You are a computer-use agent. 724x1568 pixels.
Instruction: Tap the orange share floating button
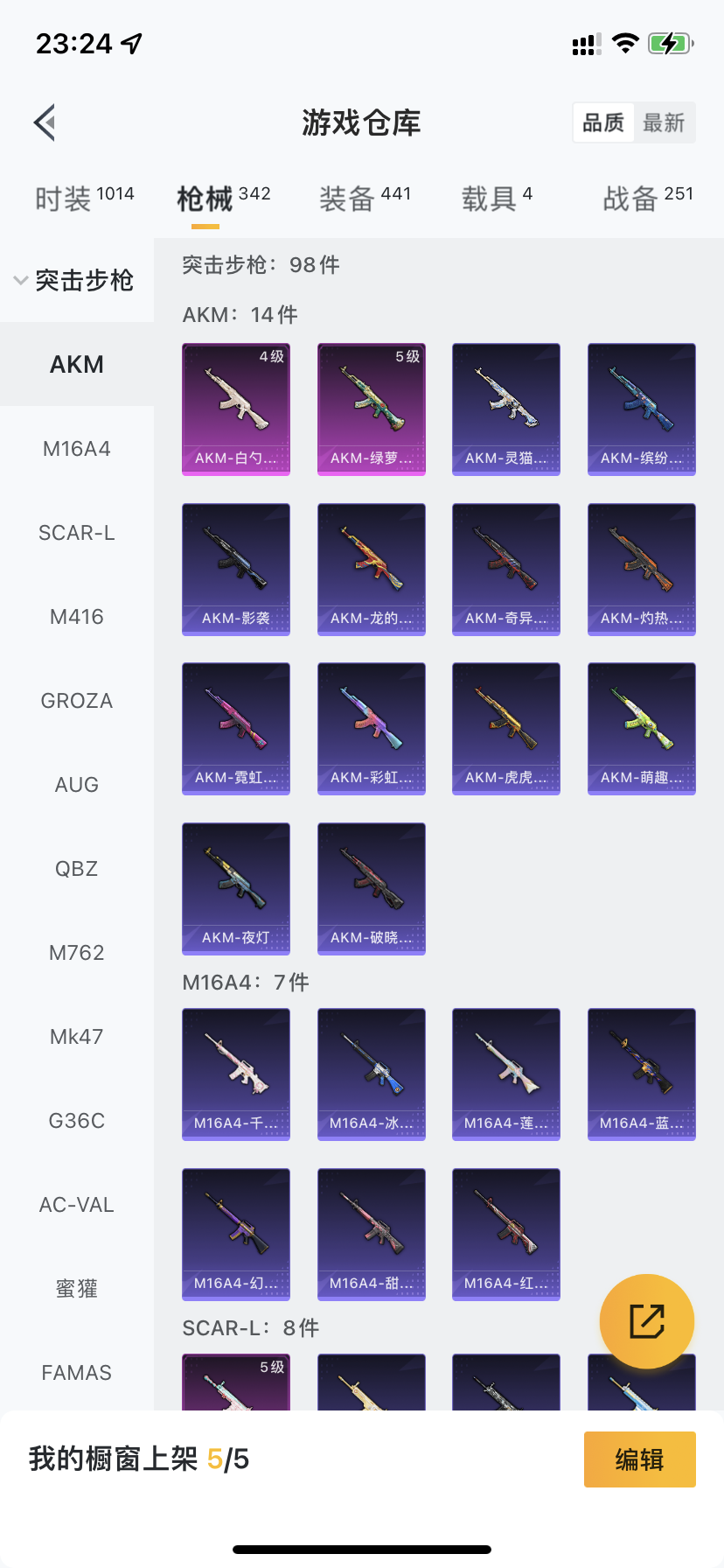[x=647, y=1321]
